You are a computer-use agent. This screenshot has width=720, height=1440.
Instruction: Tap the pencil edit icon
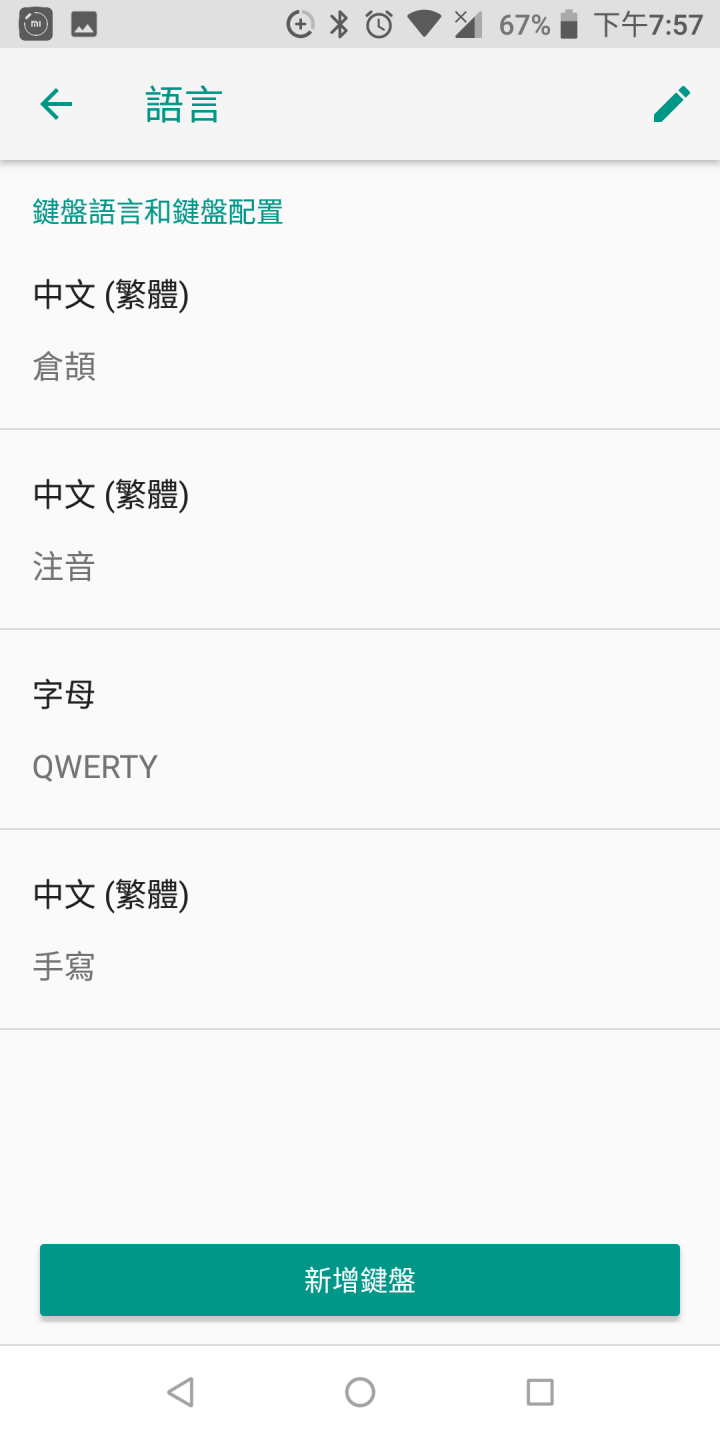672,104
